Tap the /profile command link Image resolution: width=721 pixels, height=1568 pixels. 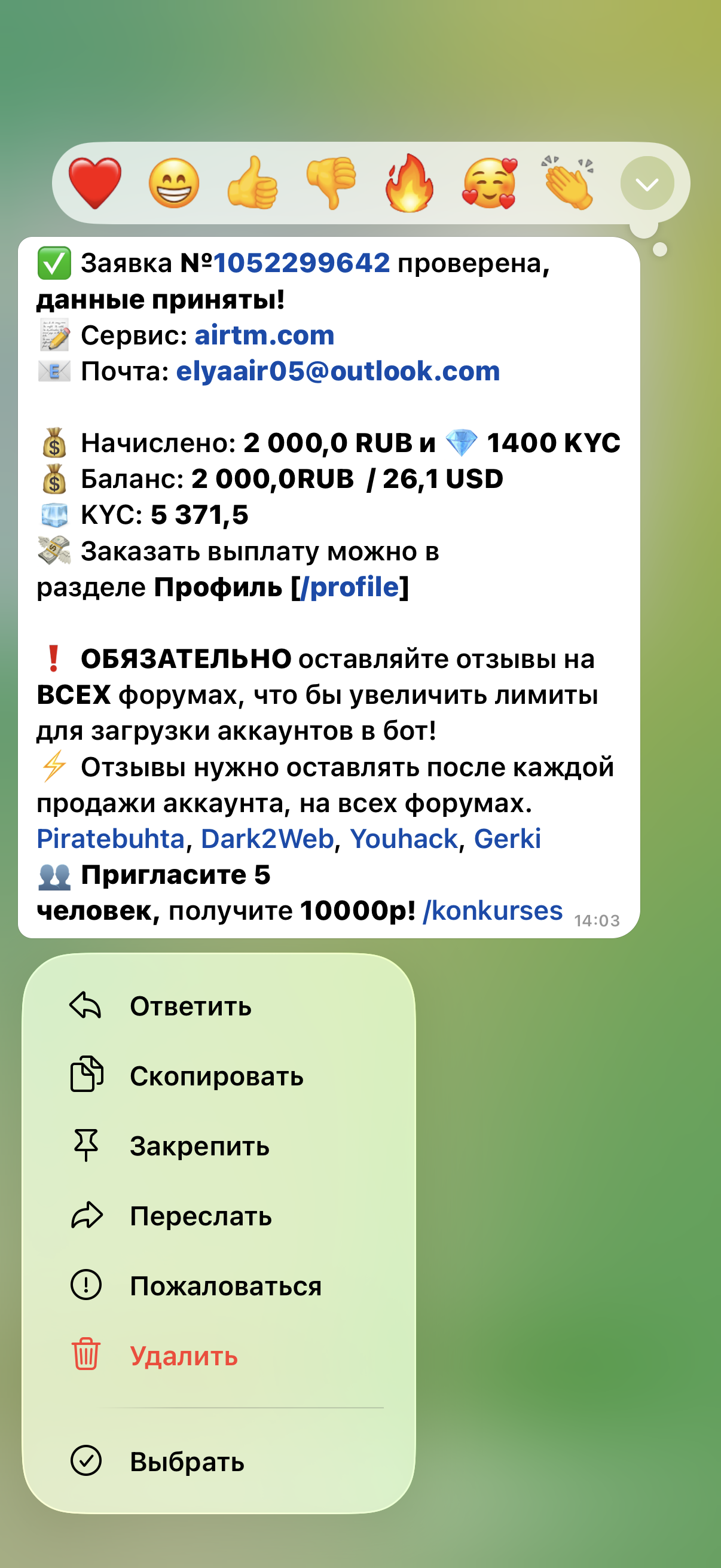tap(350, 587)
